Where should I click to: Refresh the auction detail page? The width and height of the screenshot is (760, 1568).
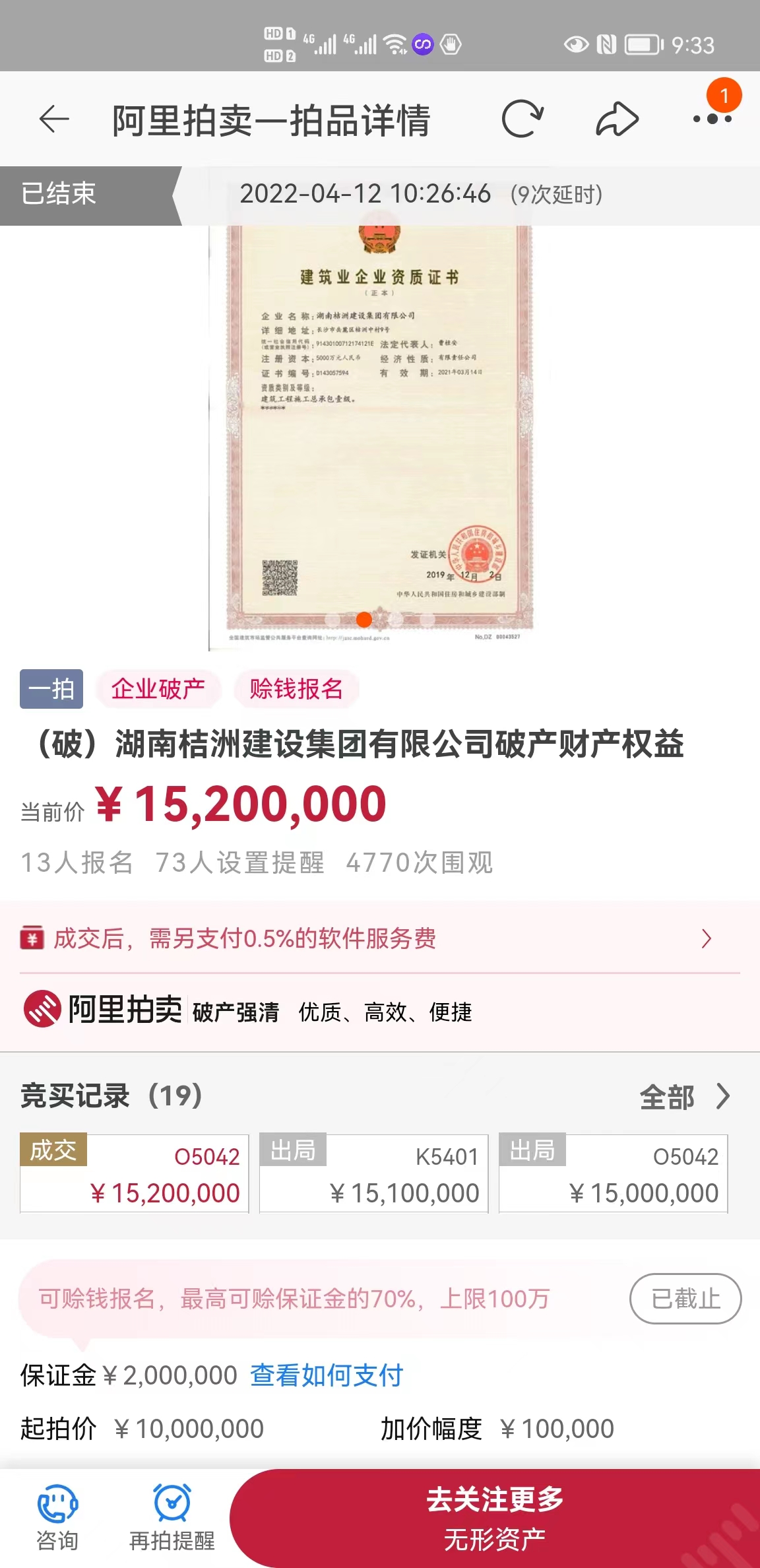click(522, 119)
